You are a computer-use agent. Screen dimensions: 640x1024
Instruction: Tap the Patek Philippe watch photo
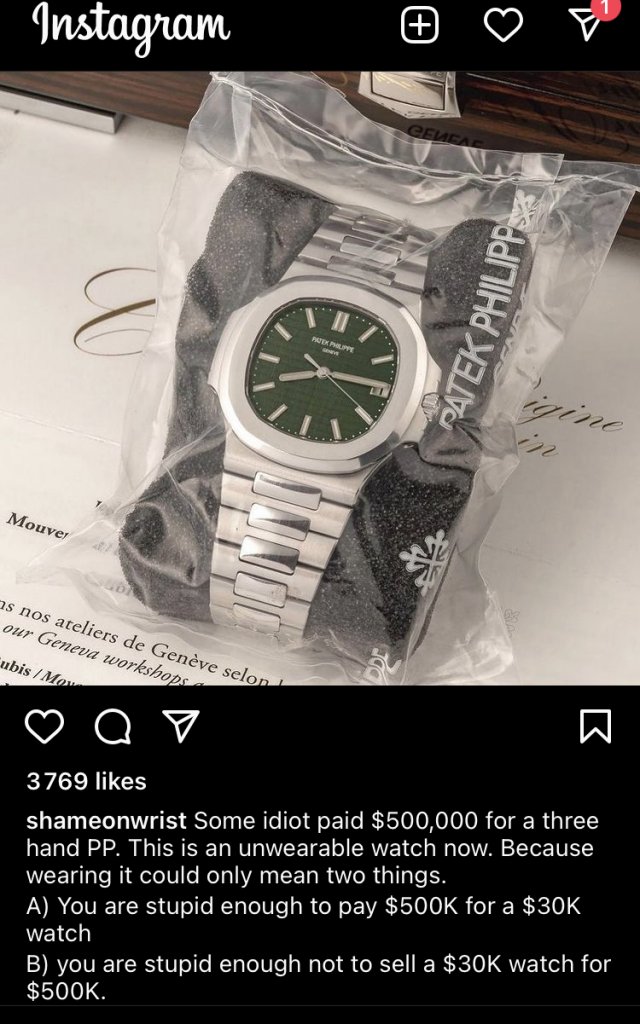click(x=320, y=380)
